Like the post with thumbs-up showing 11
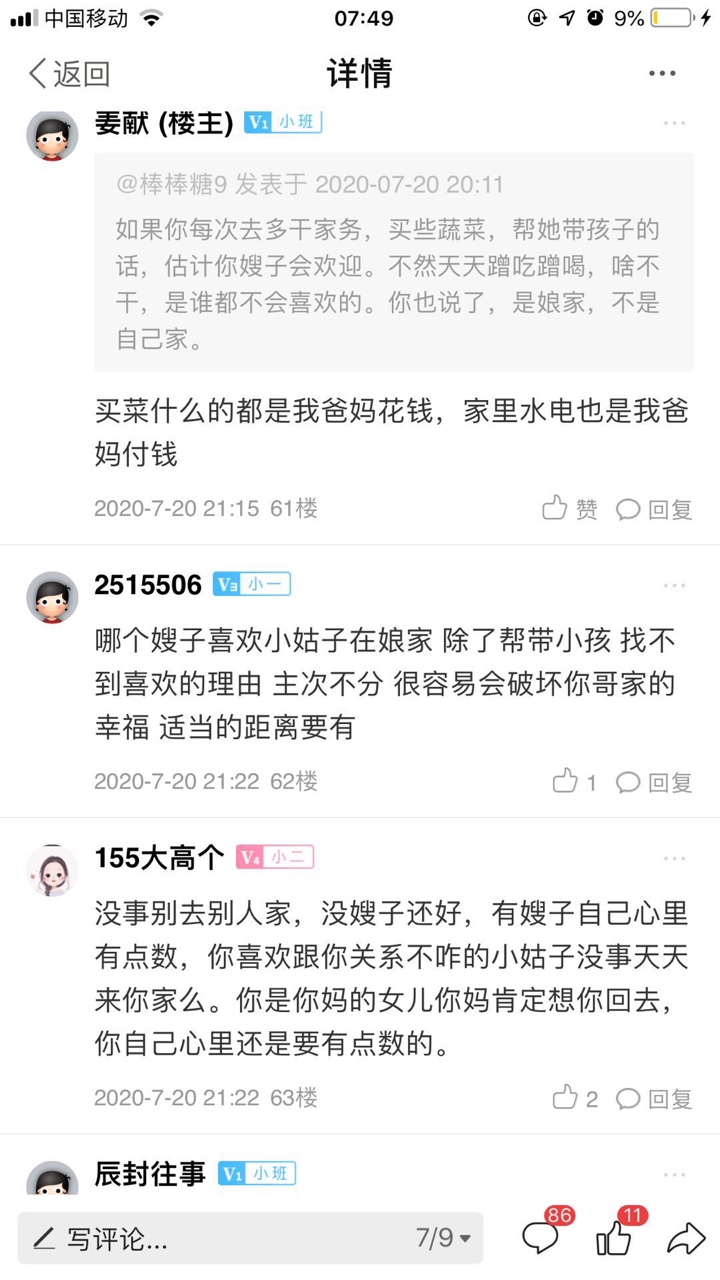 615,1238
